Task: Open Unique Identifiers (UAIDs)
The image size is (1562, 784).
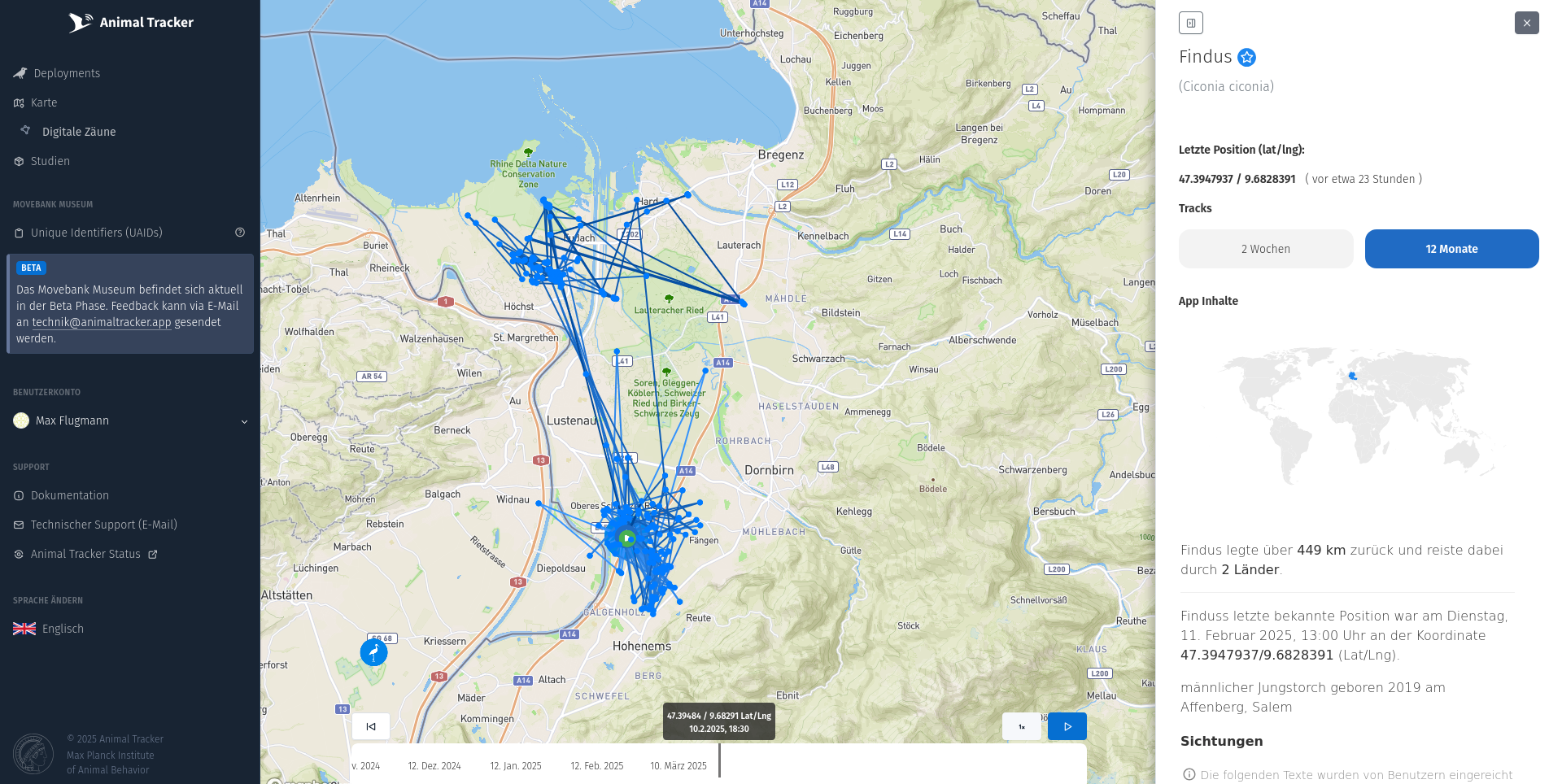Action: click(x=88, y=233)
